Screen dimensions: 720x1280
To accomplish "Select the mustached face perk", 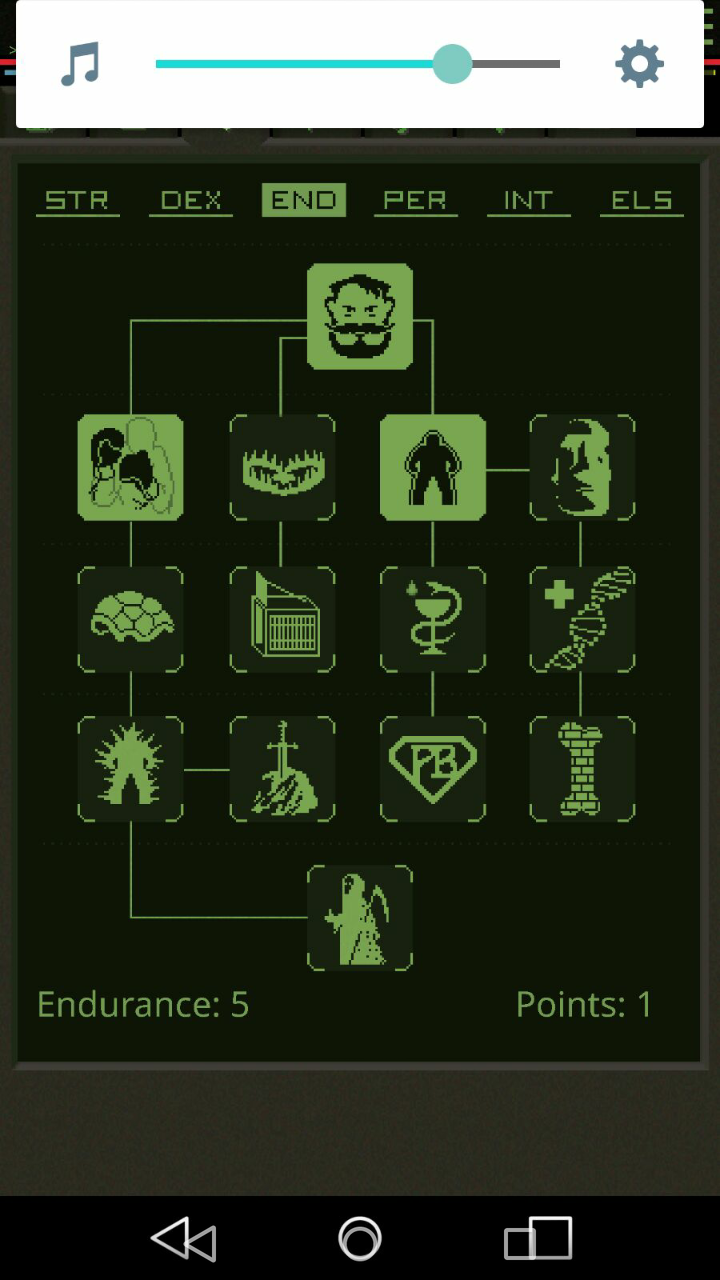I will (x=360, y=316).
